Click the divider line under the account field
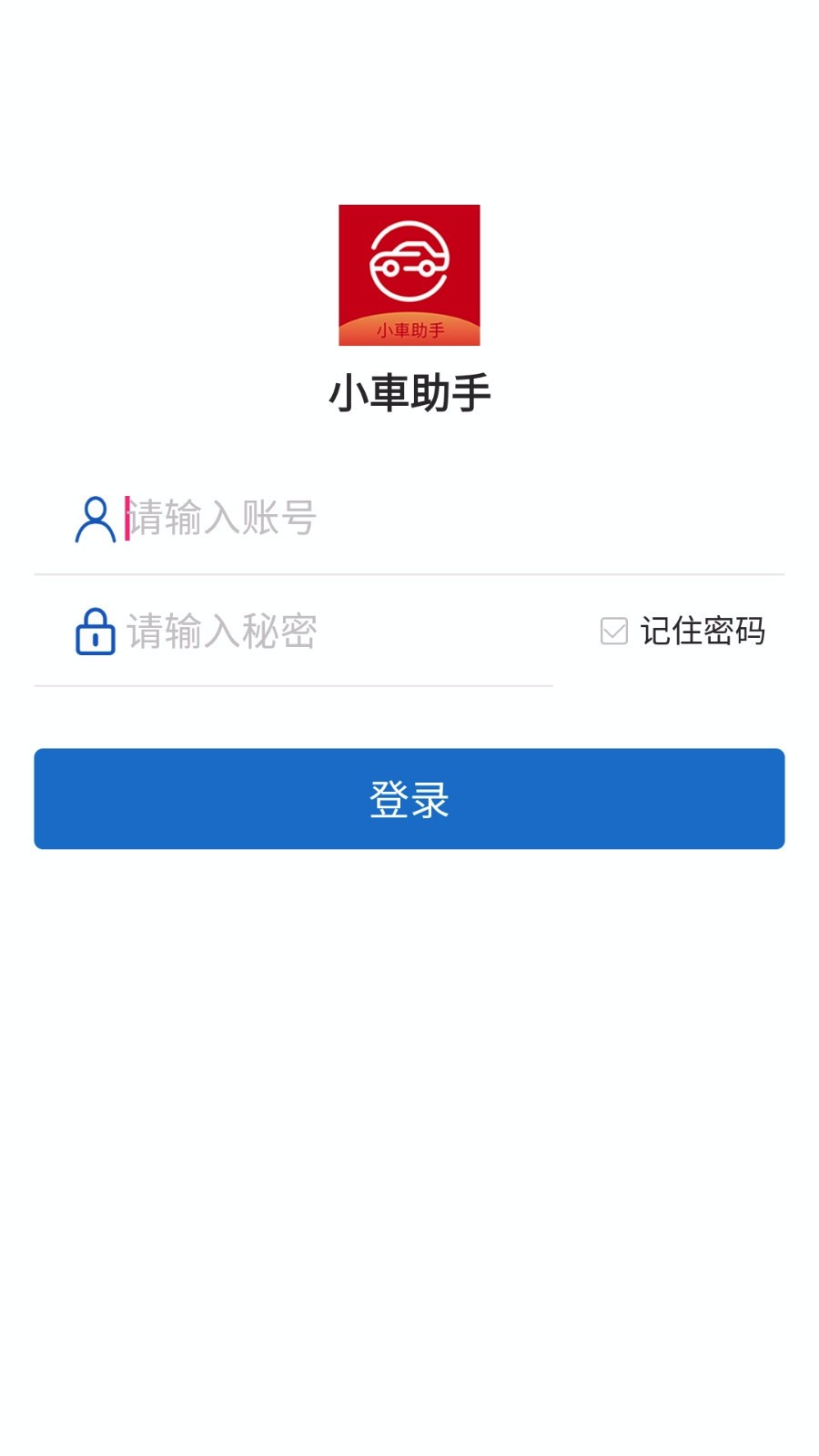 pyautogui.click(x=409, y=574)
